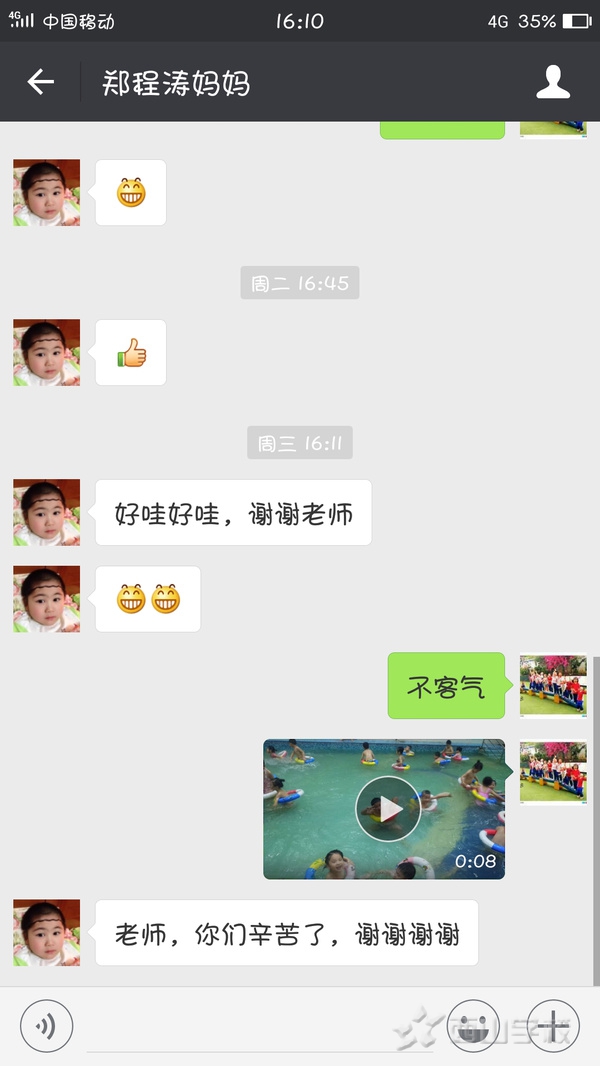This screenshot has width=600, height=1066.
Task: Tap my avatar beside 不客气
Action: coord(553,686)
